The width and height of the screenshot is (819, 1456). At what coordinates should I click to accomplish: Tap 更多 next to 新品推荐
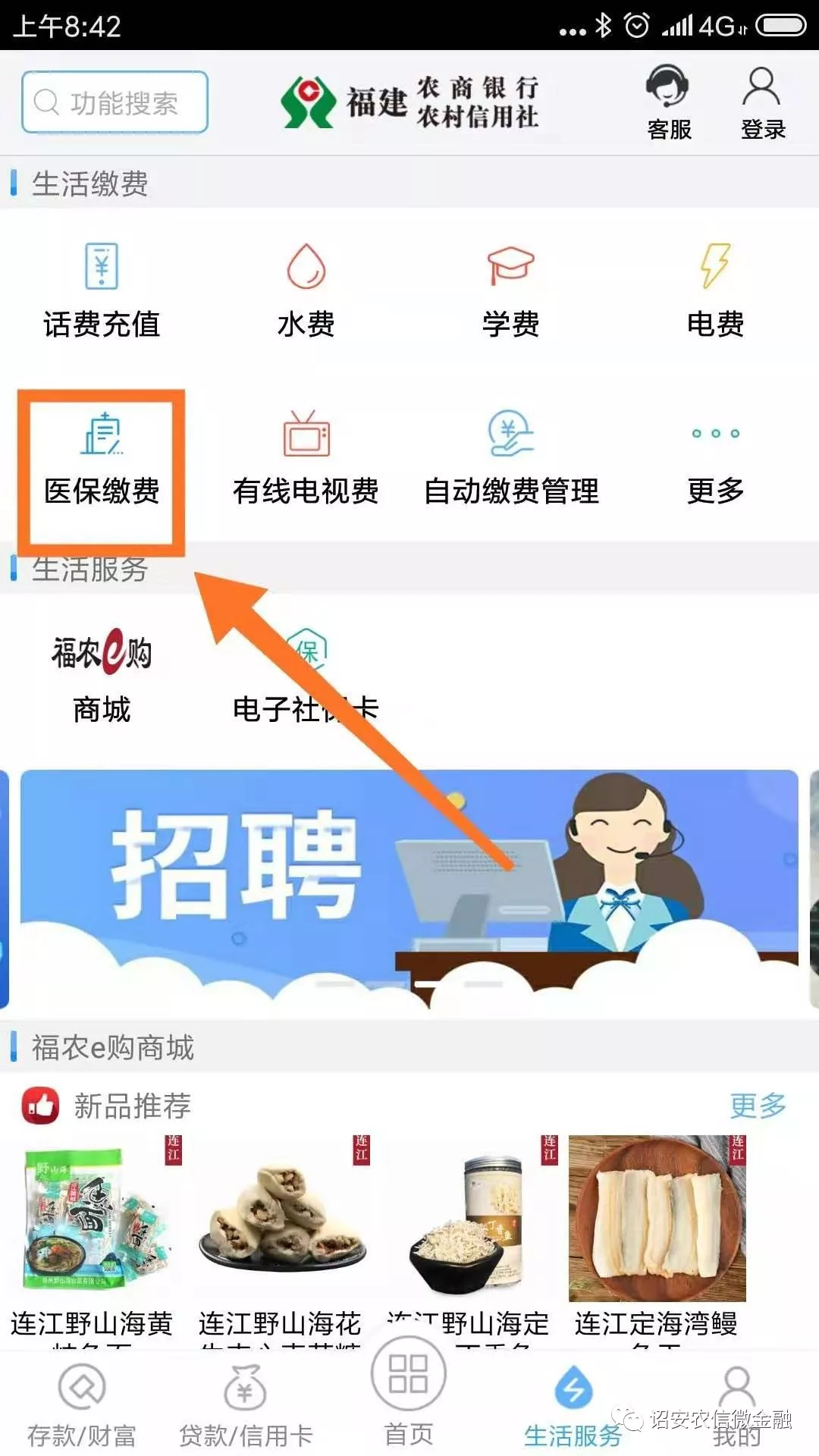[758, 1106]
